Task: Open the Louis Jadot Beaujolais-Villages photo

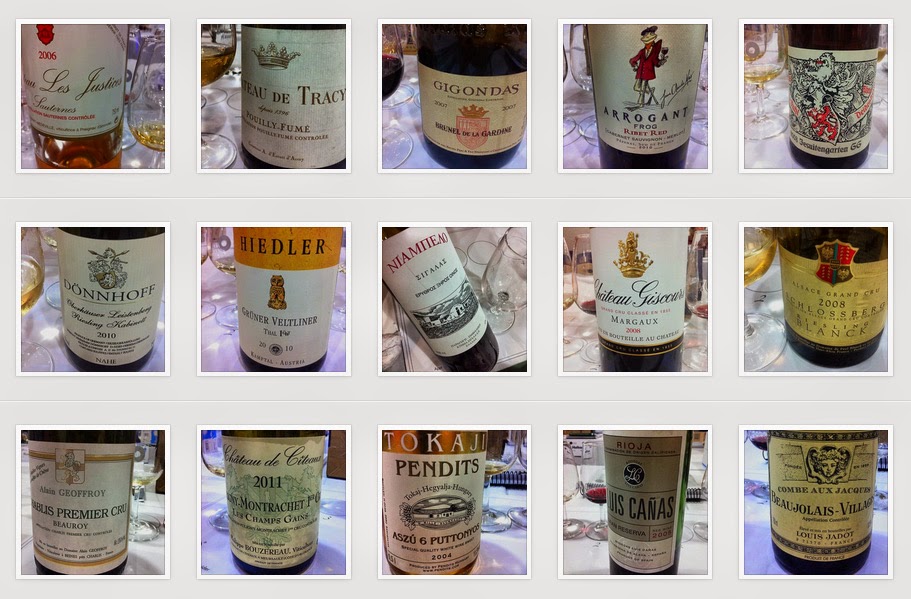Action: coord(816,502)
